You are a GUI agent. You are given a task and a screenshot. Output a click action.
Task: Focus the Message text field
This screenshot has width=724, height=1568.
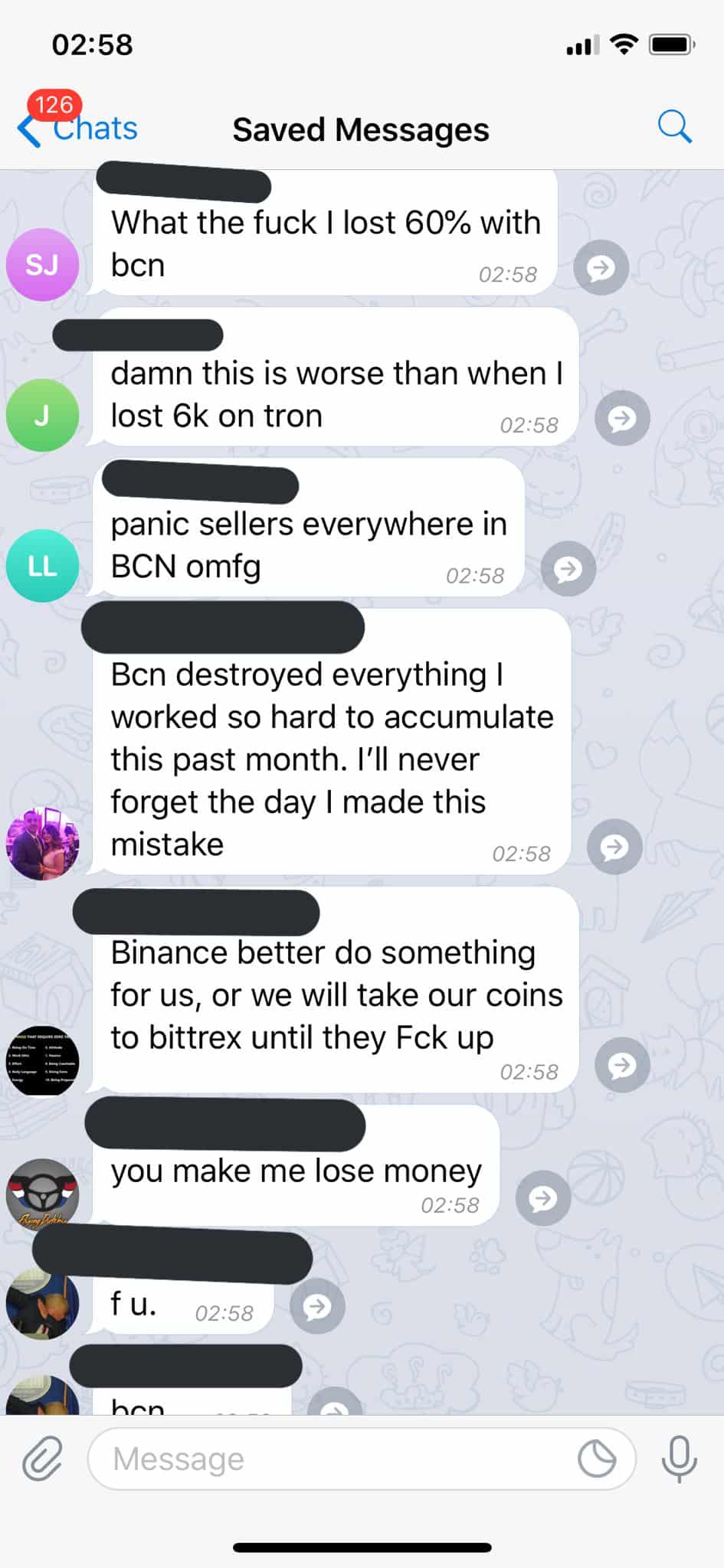point(329,1459)
